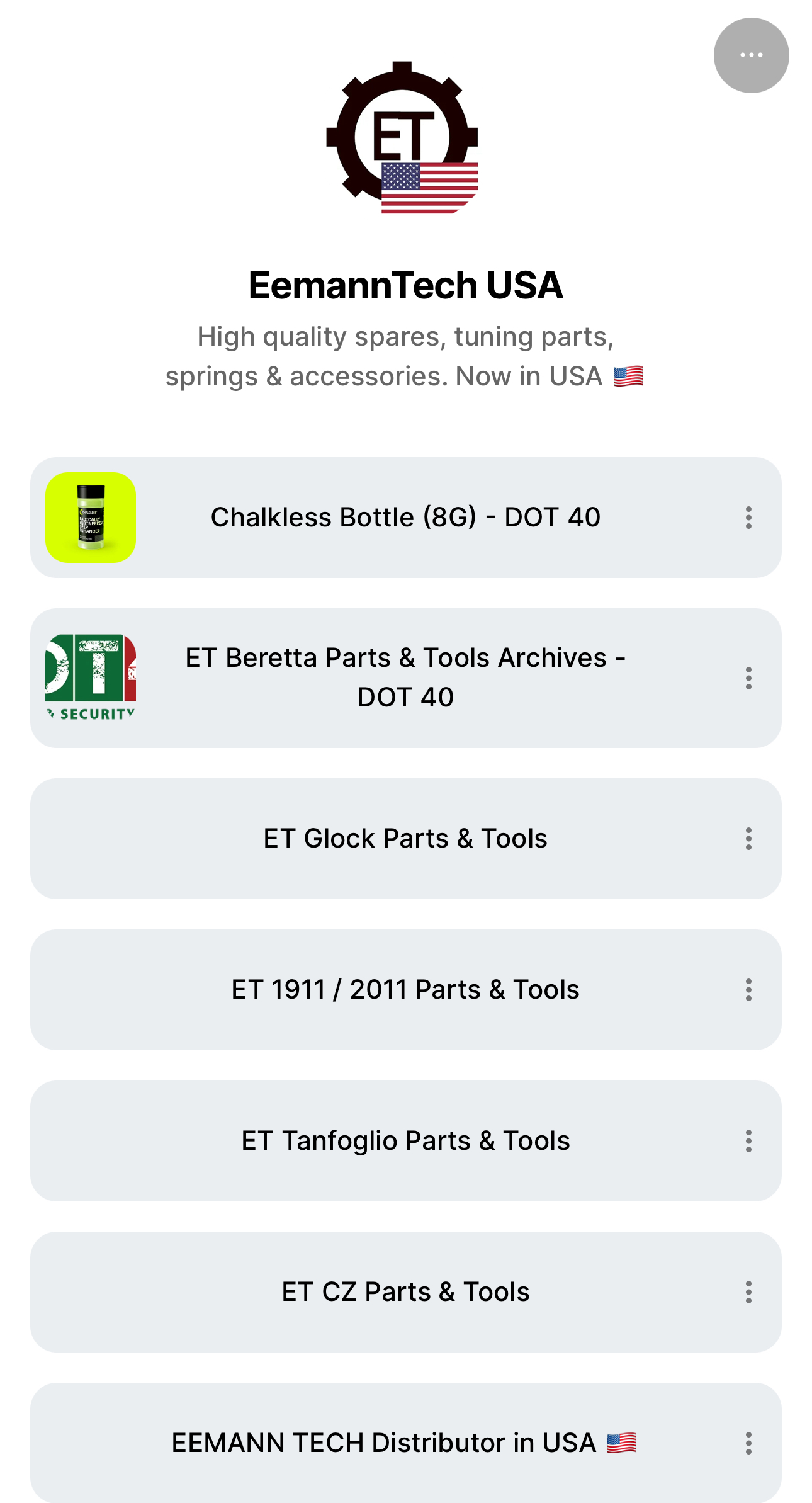
Task: Go to ET CZ Parts & Tools
Action: click(406, 1292)
